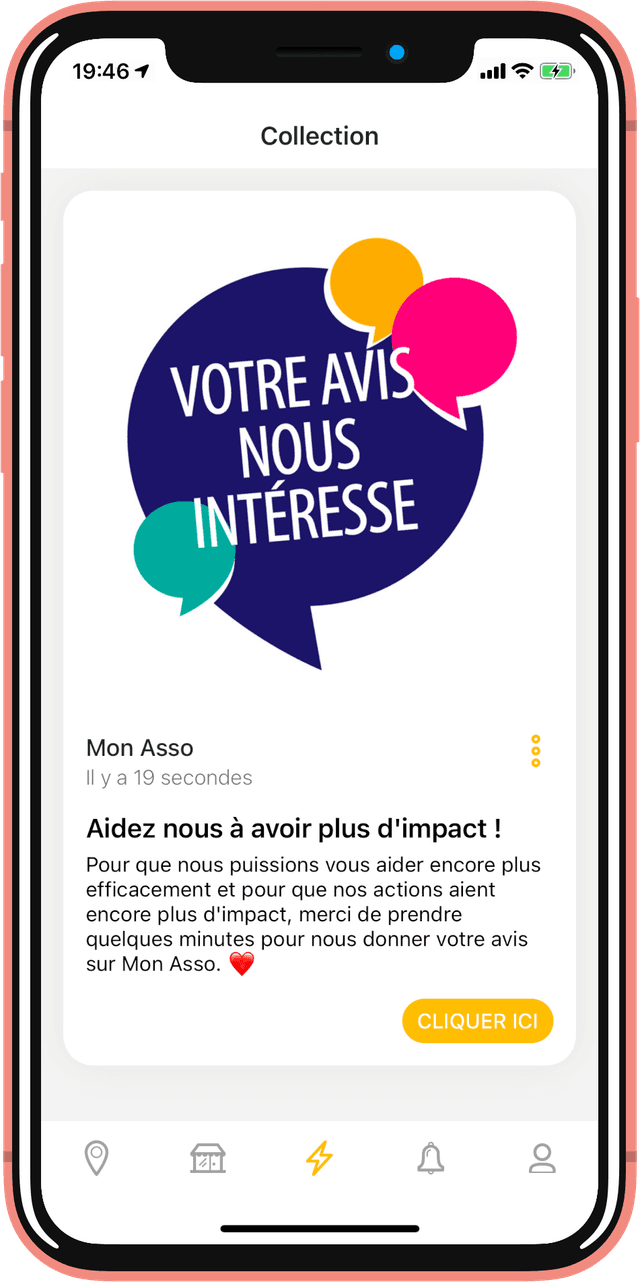Open the shops tab

pos(208,1158)
